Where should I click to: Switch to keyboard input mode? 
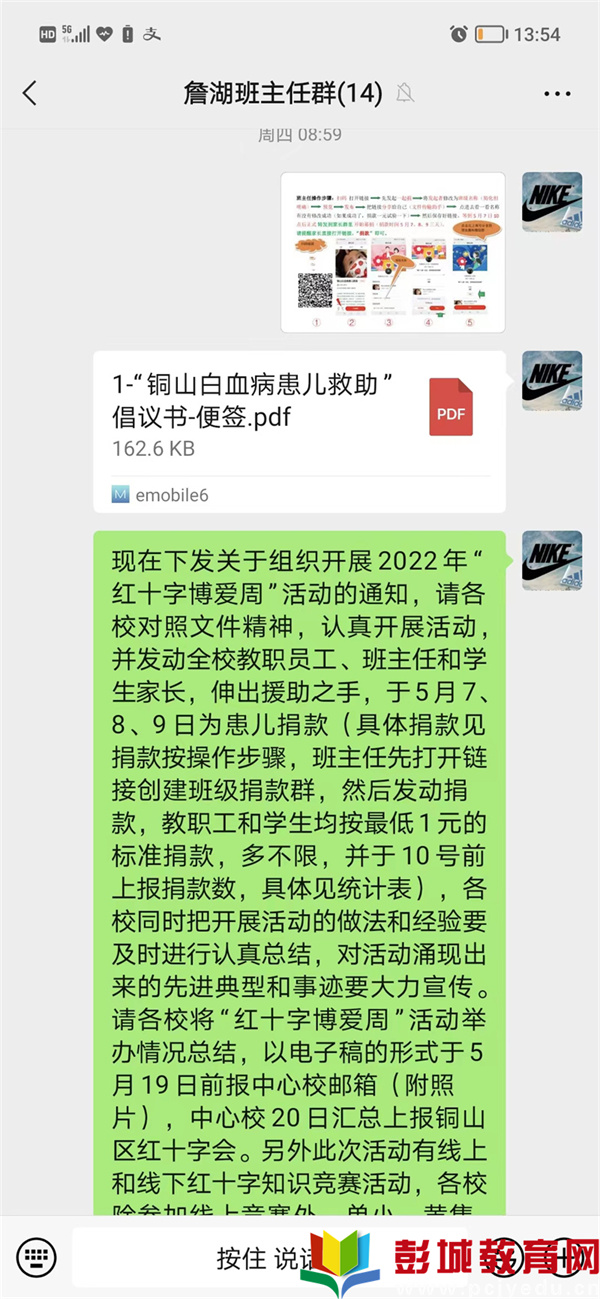[36, 1256]
